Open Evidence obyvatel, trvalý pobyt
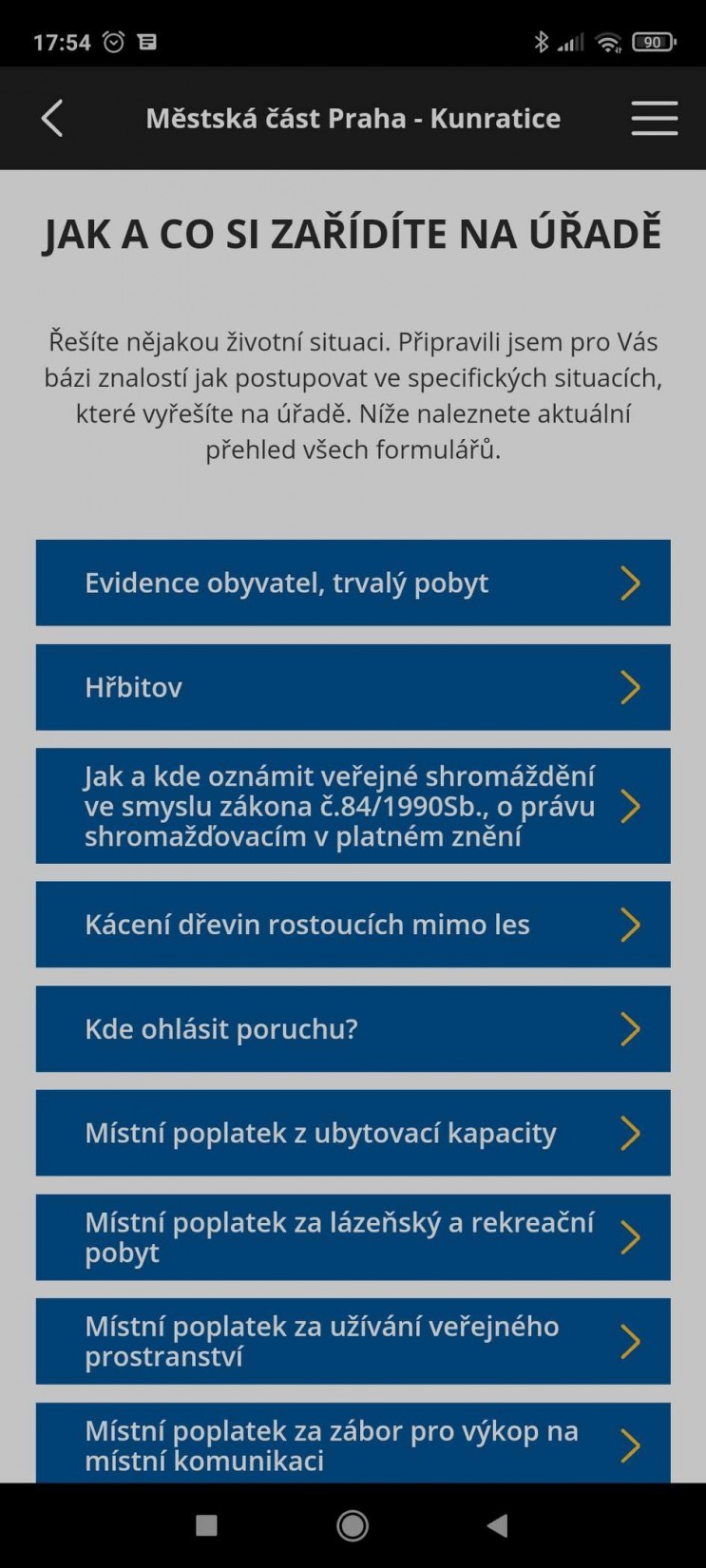The image size is (706, 1568). [353, 583]
